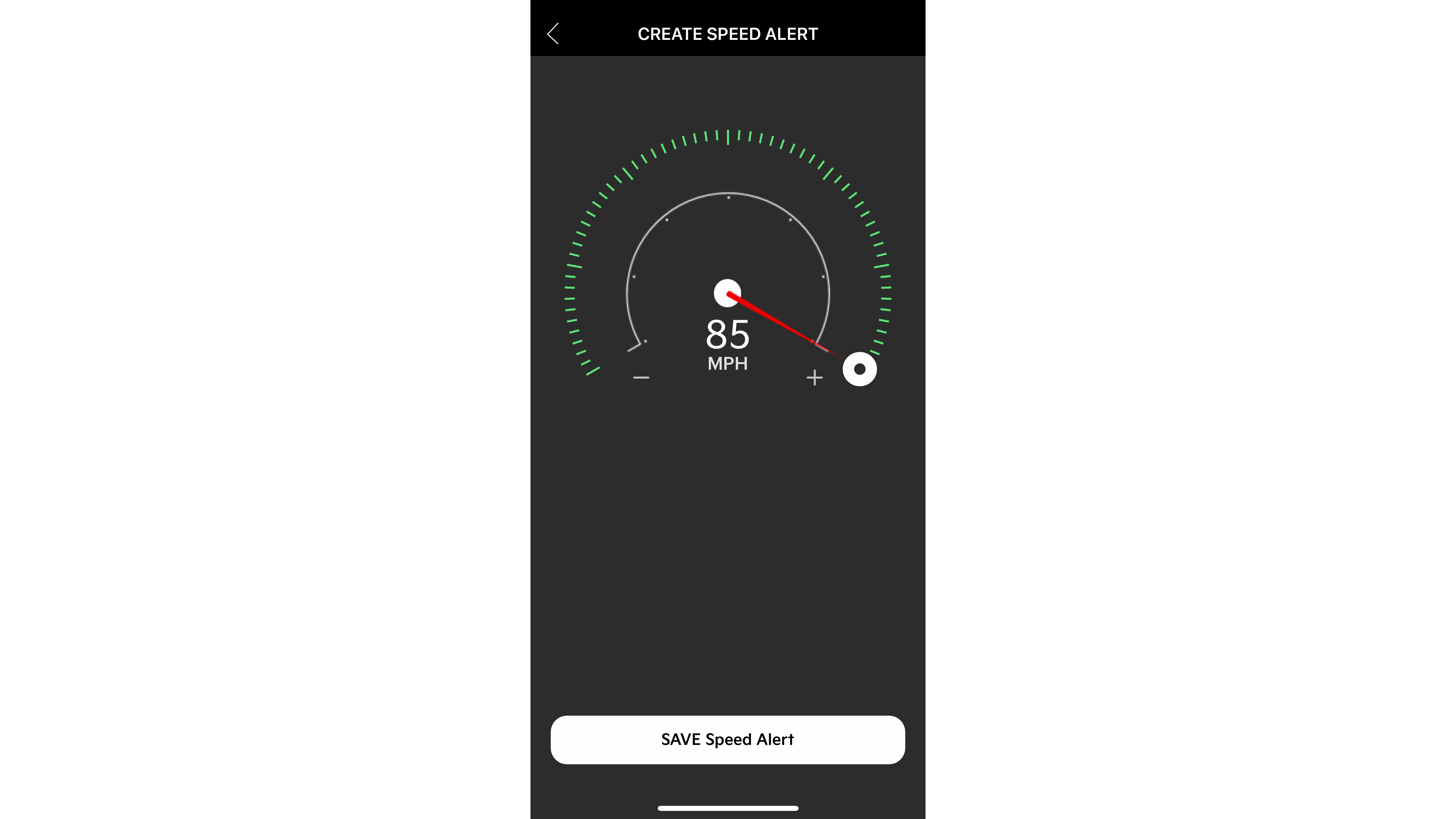The image size is (1456, 819).
Task: Go back from Create Speed Alert
Action: coord(553,34)
